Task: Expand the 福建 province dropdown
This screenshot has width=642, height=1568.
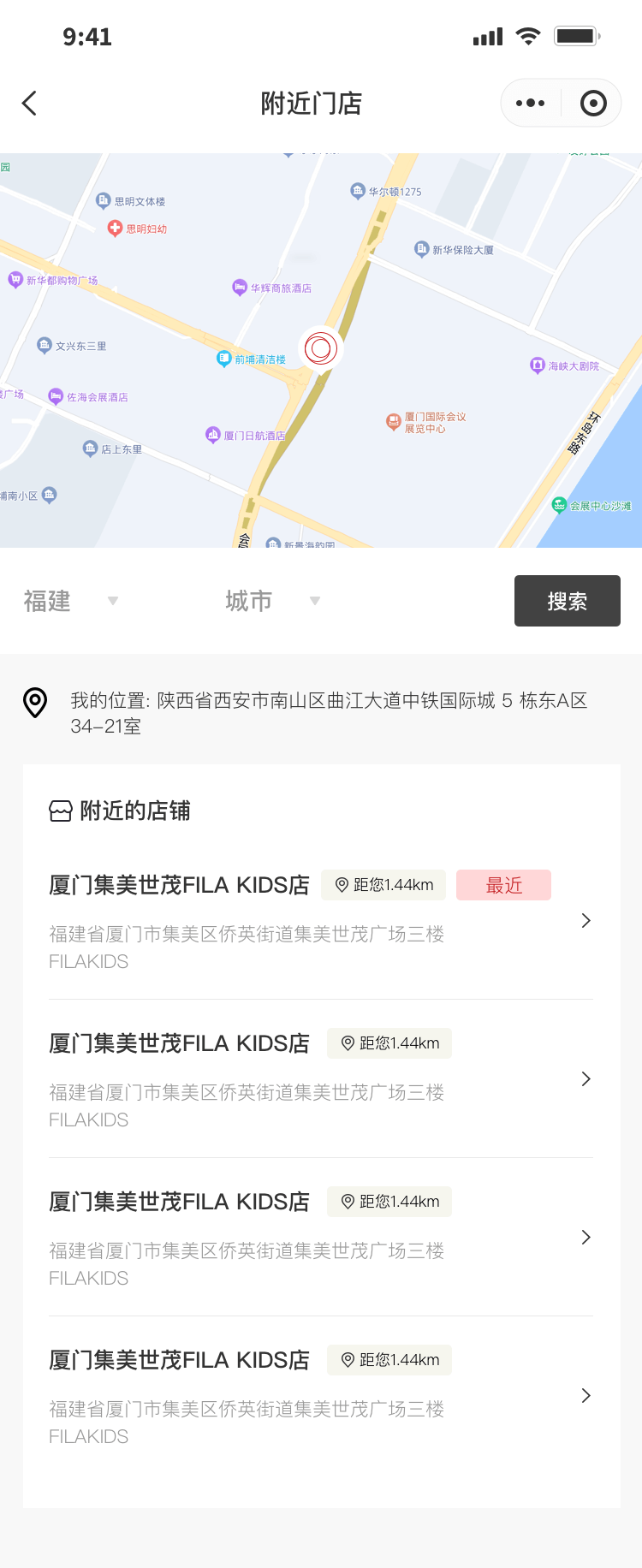Action: (71, 601)
